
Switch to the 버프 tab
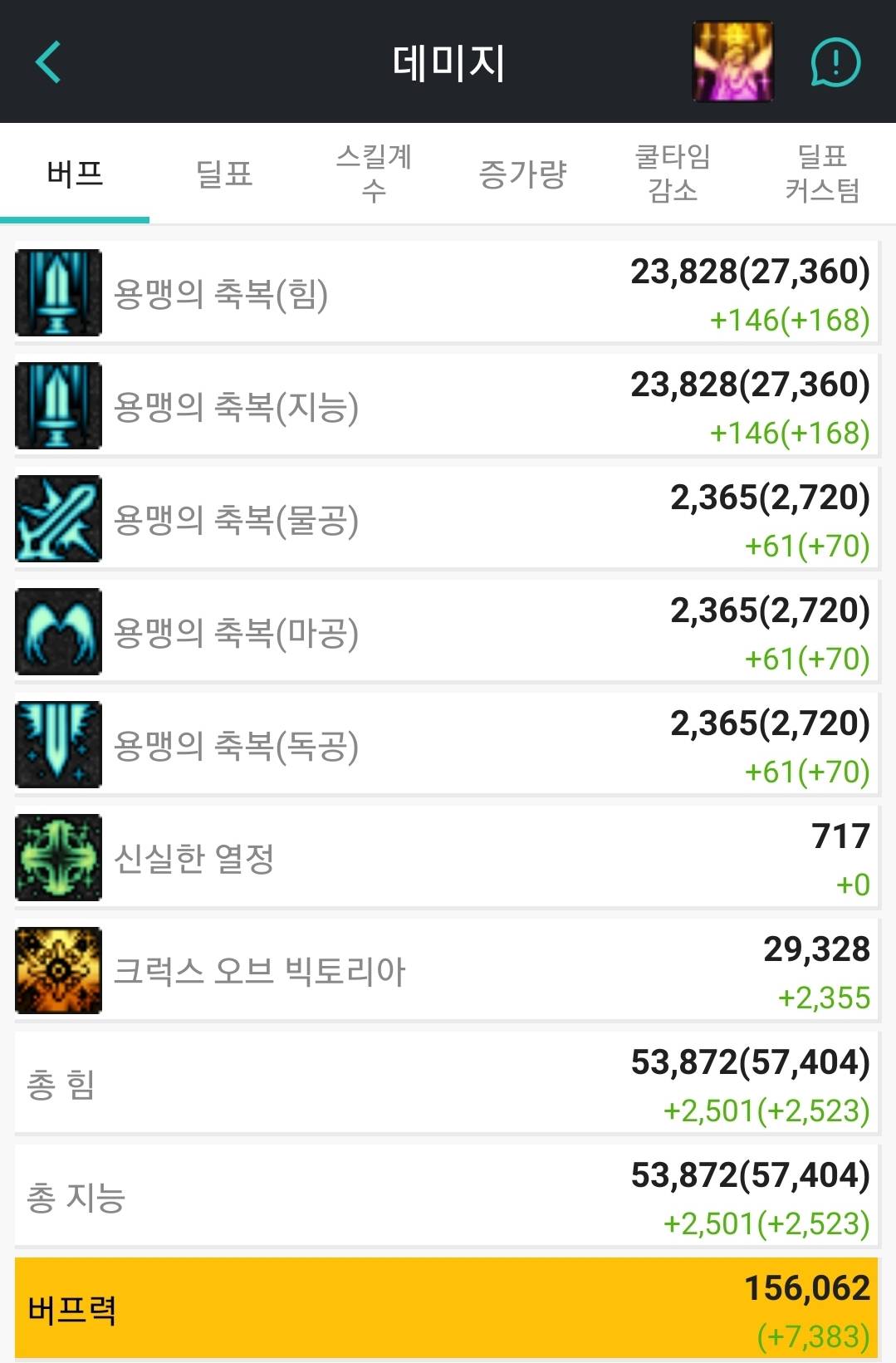[x=75, y=174]
